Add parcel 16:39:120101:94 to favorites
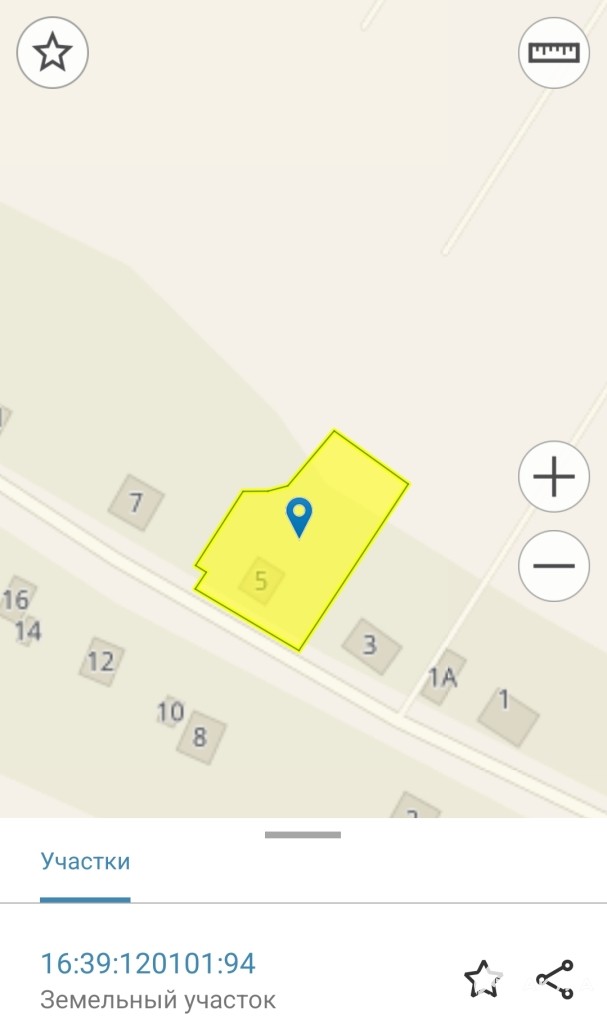607x1024 pixels. 482,978
